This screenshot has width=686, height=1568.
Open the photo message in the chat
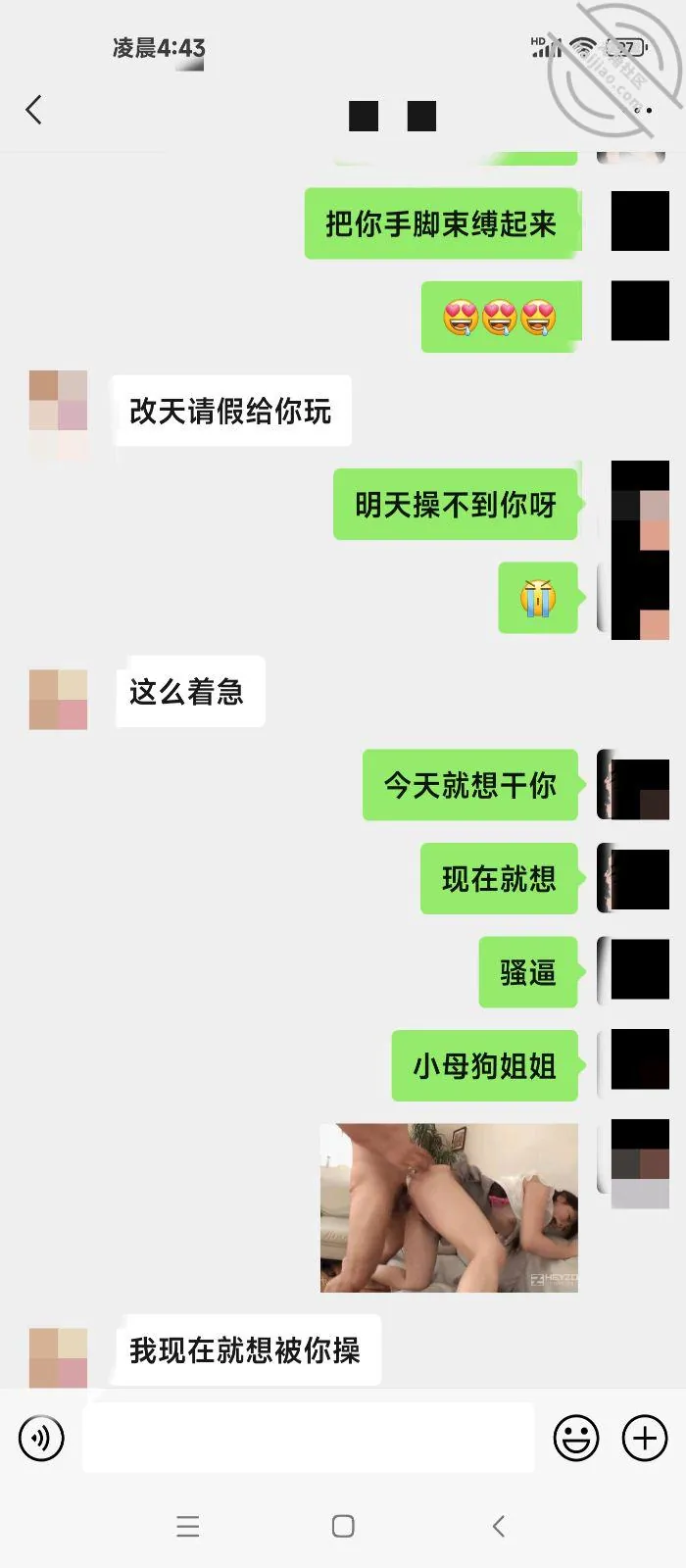click(x=449, y=1207)
